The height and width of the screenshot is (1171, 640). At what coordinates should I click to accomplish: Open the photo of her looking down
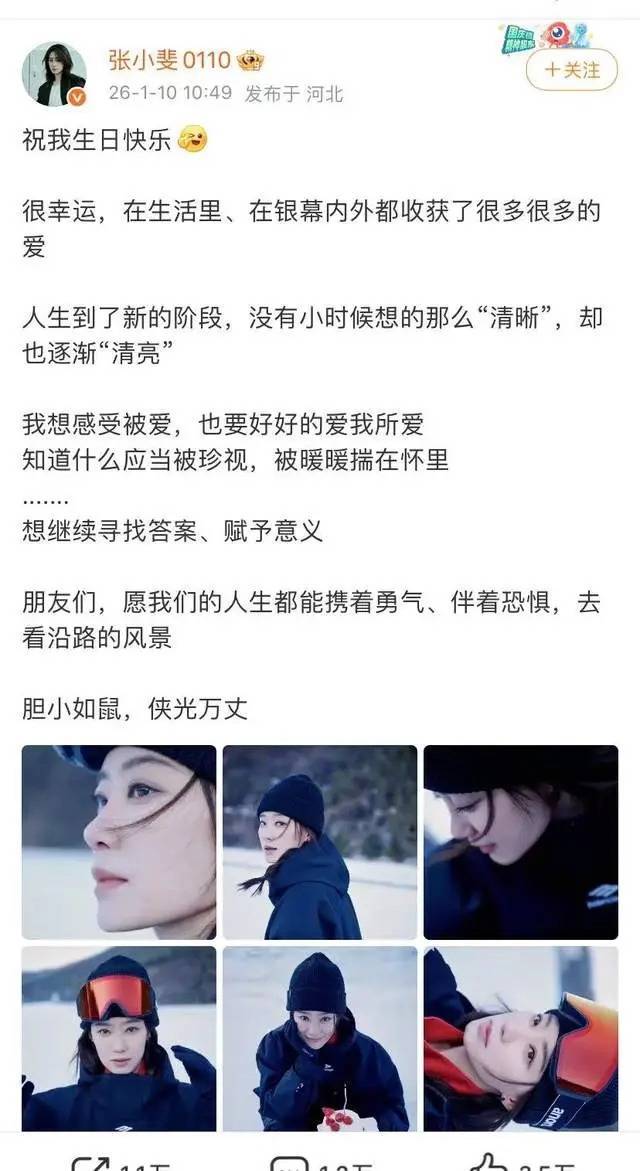click(521, 842)
